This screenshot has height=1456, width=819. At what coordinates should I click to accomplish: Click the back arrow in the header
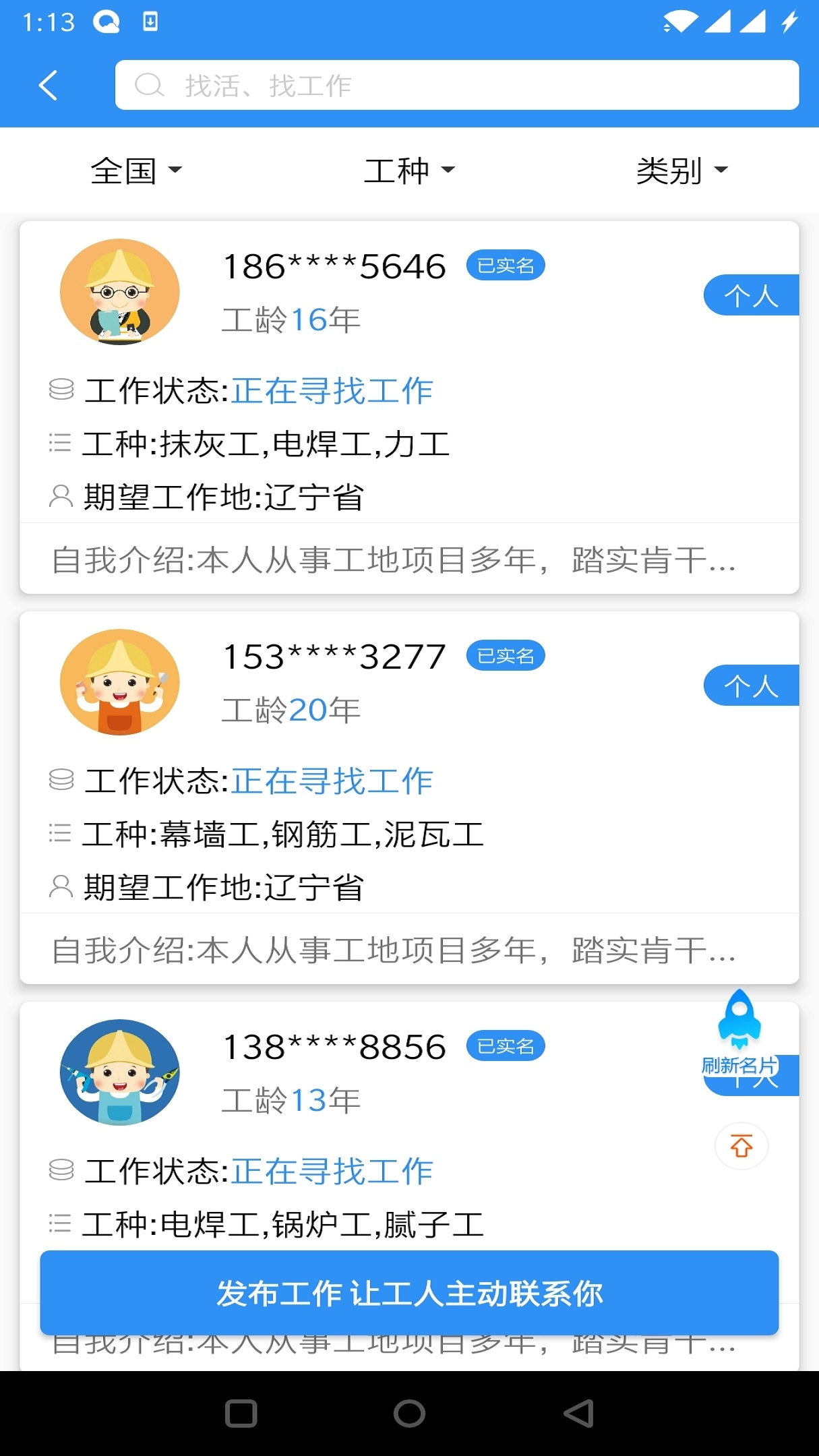pos(47,86)
